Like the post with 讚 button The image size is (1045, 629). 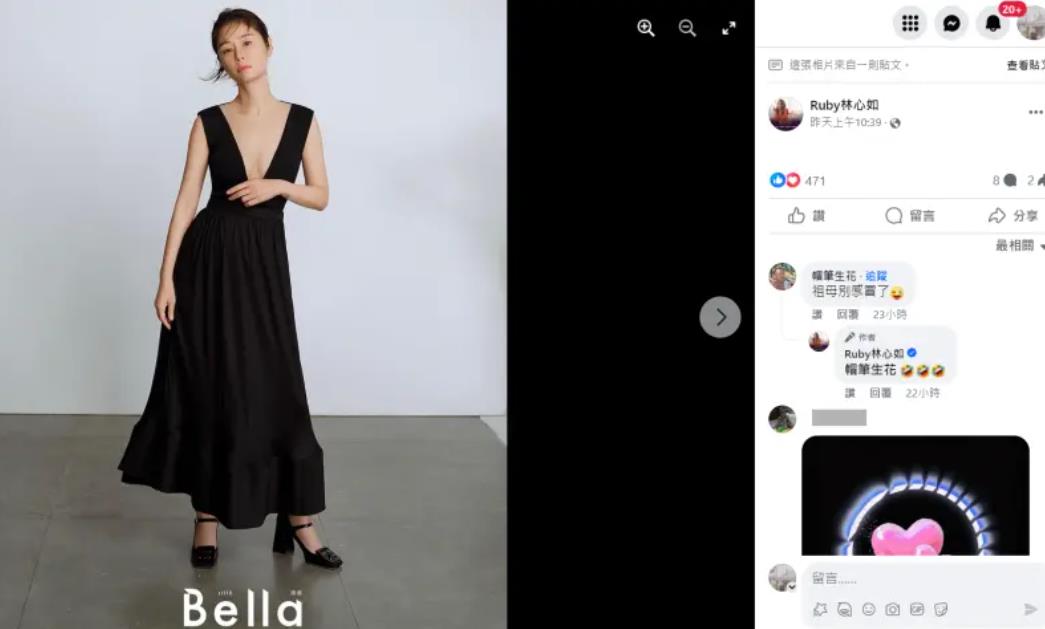pyautogui.click(x=807, y=216)
